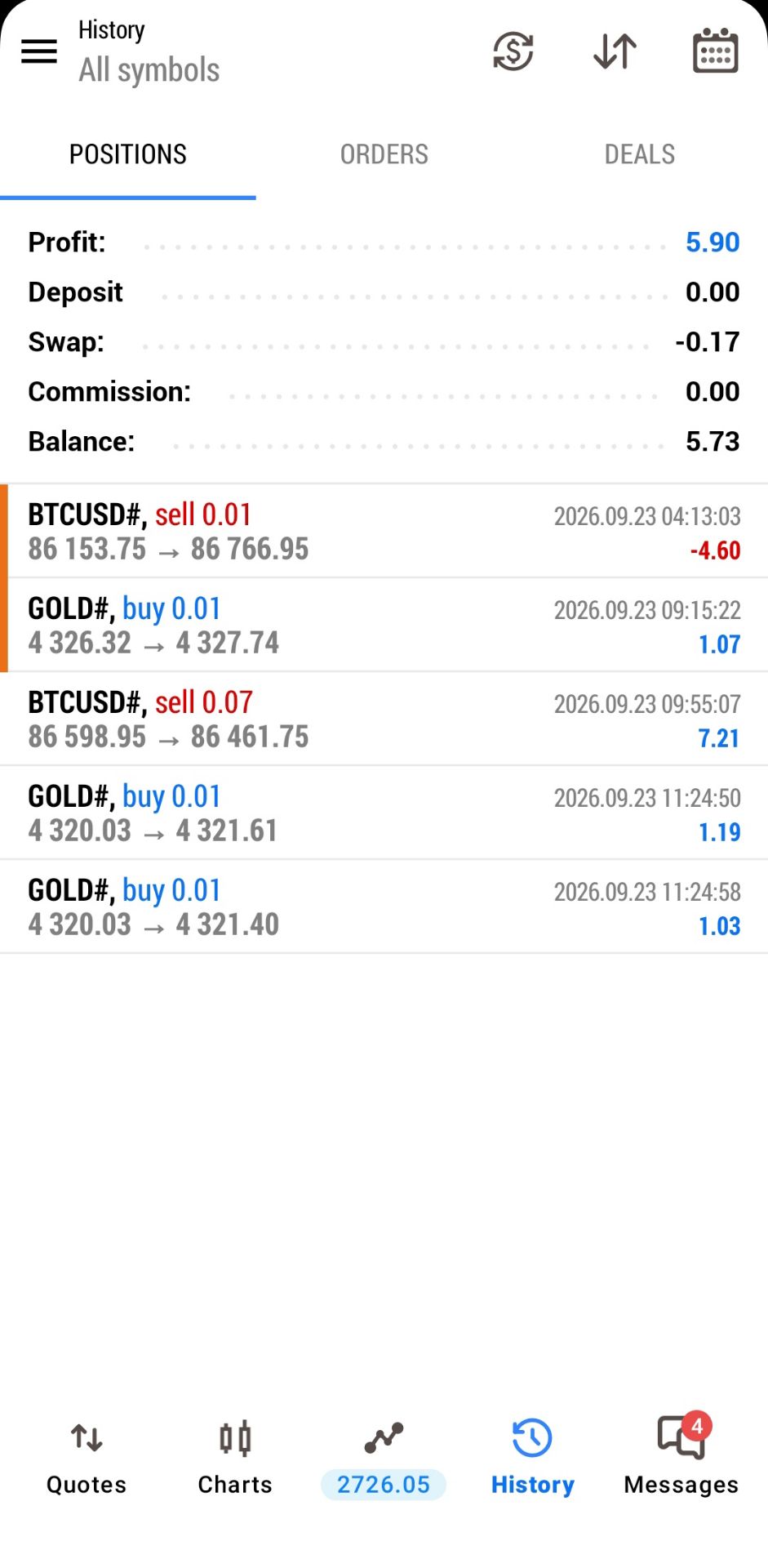Open GOLD# buy position closed at 11:24:50
The height and width of the screenshot is (1568, 768).
[384, 813]
